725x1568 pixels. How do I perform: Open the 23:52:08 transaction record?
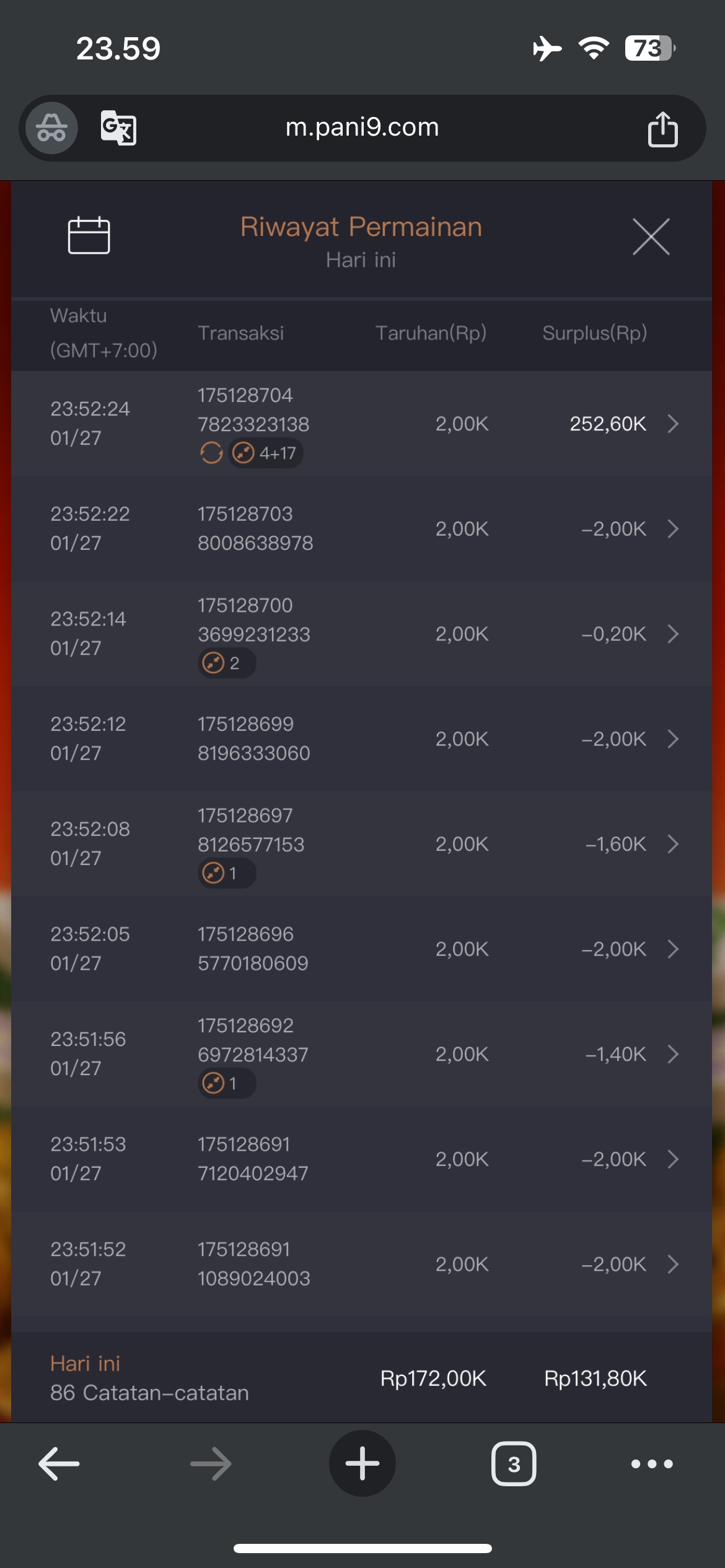click(673, 843)
